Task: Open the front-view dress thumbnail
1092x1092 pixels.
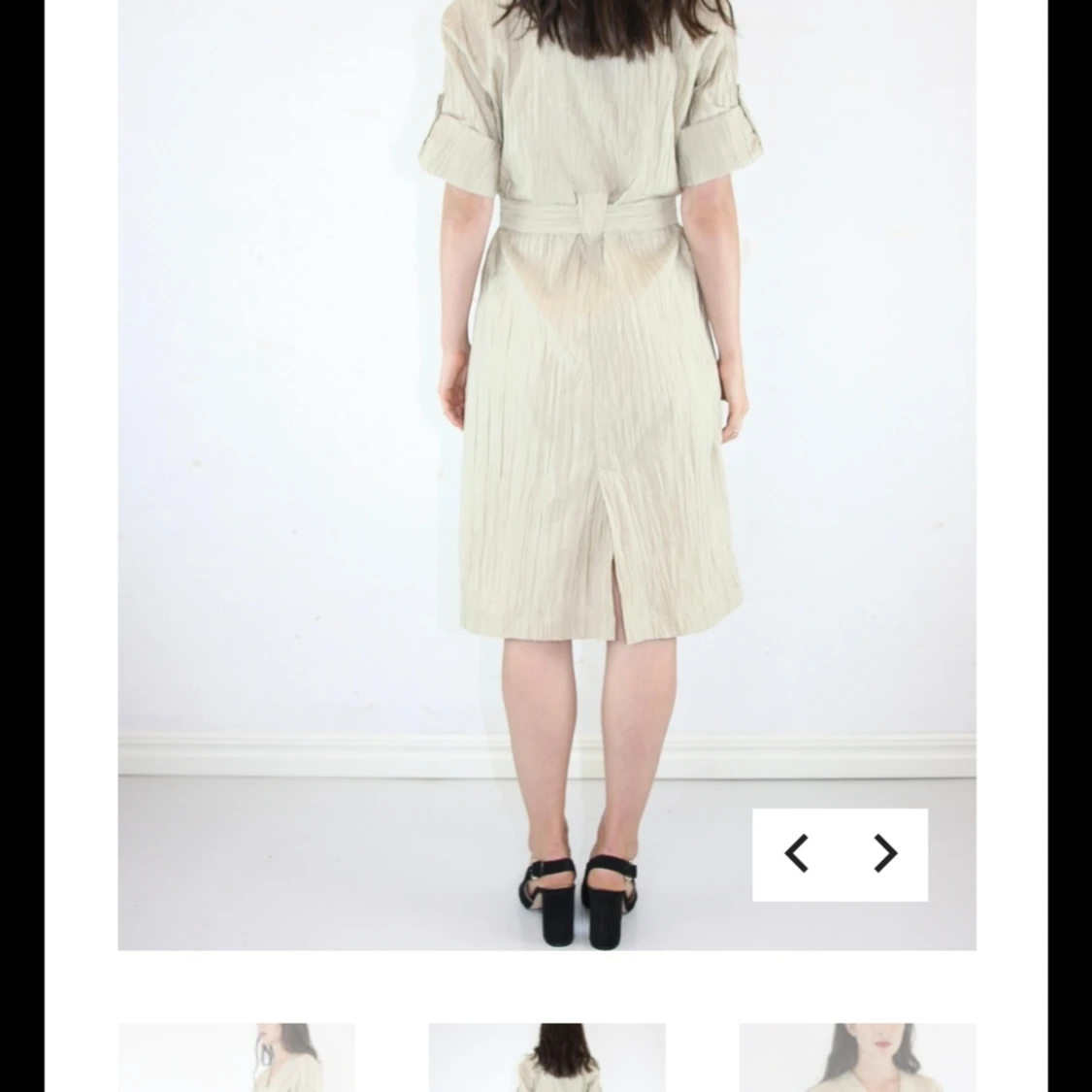Action: [857, 1058]
